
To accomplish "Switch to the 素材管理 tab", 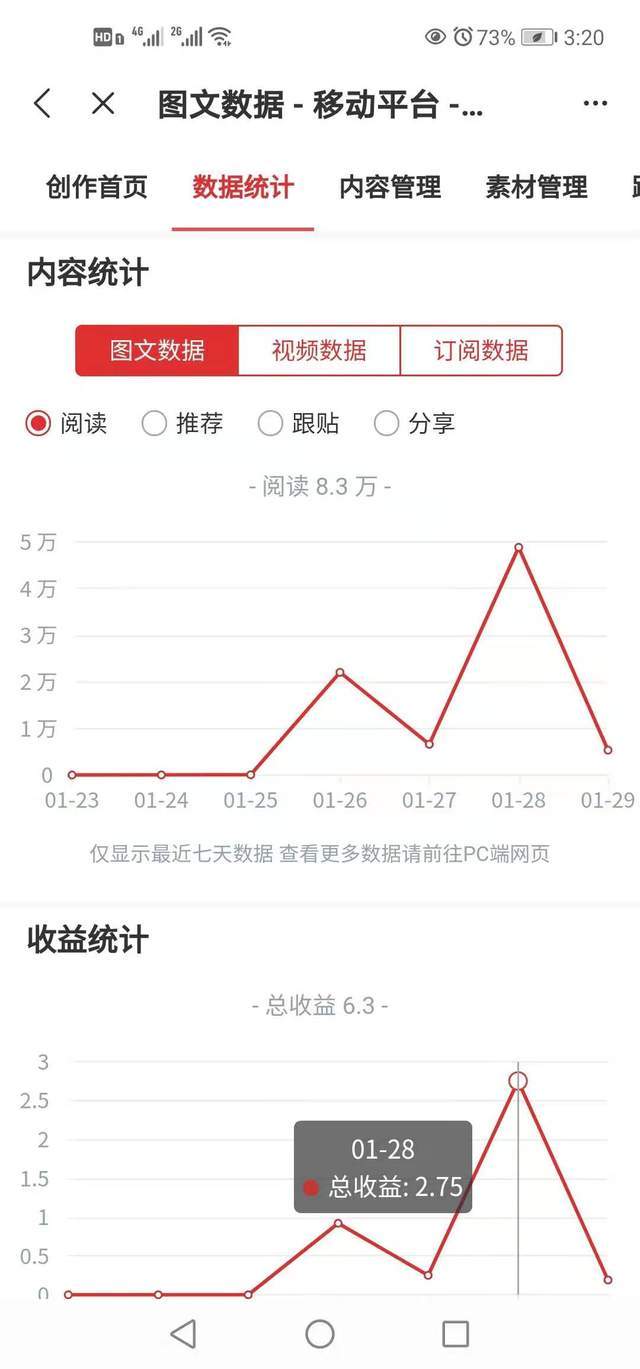I will pos(537,187).
